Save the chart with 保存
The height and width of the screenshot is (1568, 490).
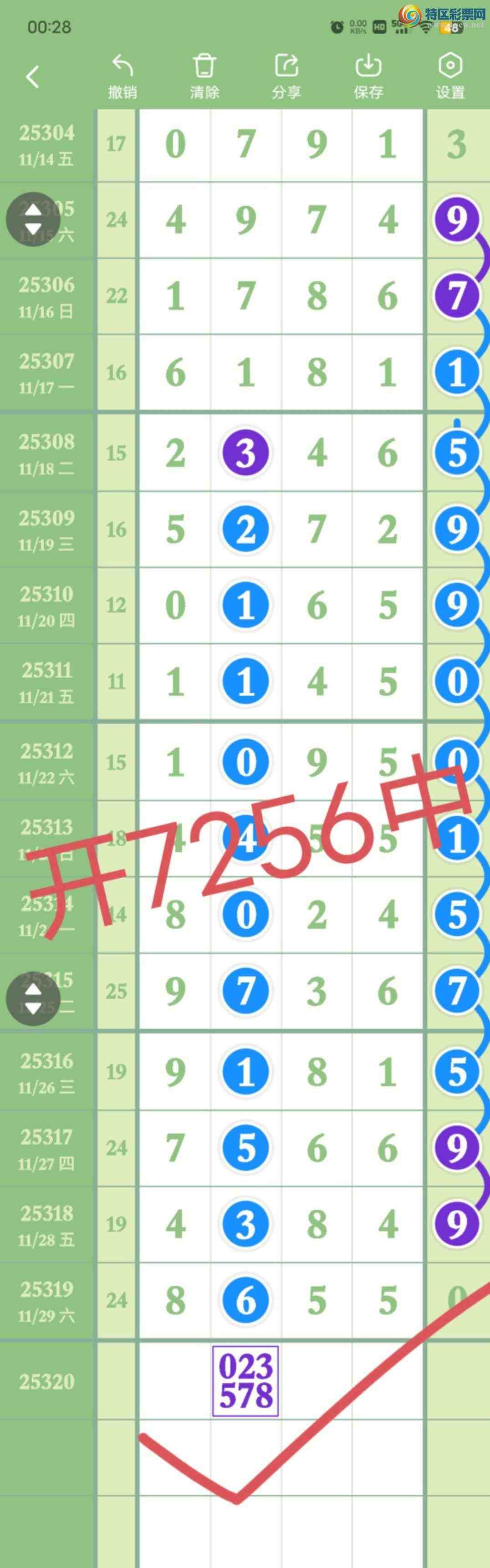(x=368, y=77)
